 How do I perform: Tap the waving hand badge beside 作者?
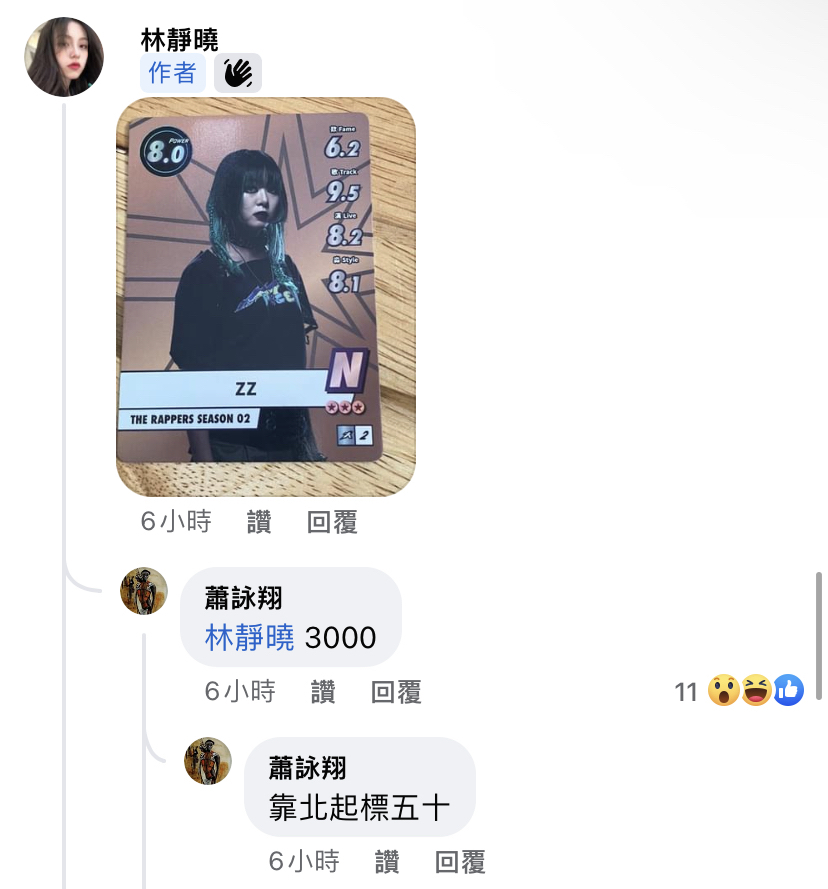click(x=238, y=73)
